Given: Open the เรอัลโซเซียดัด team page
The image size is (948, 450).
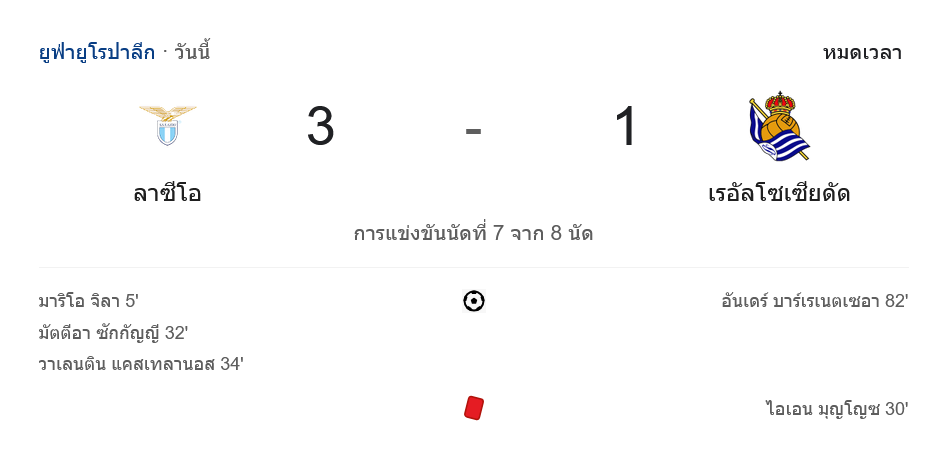Looking at the screenshot, I should pyautogui.click(x=779, y=192).
